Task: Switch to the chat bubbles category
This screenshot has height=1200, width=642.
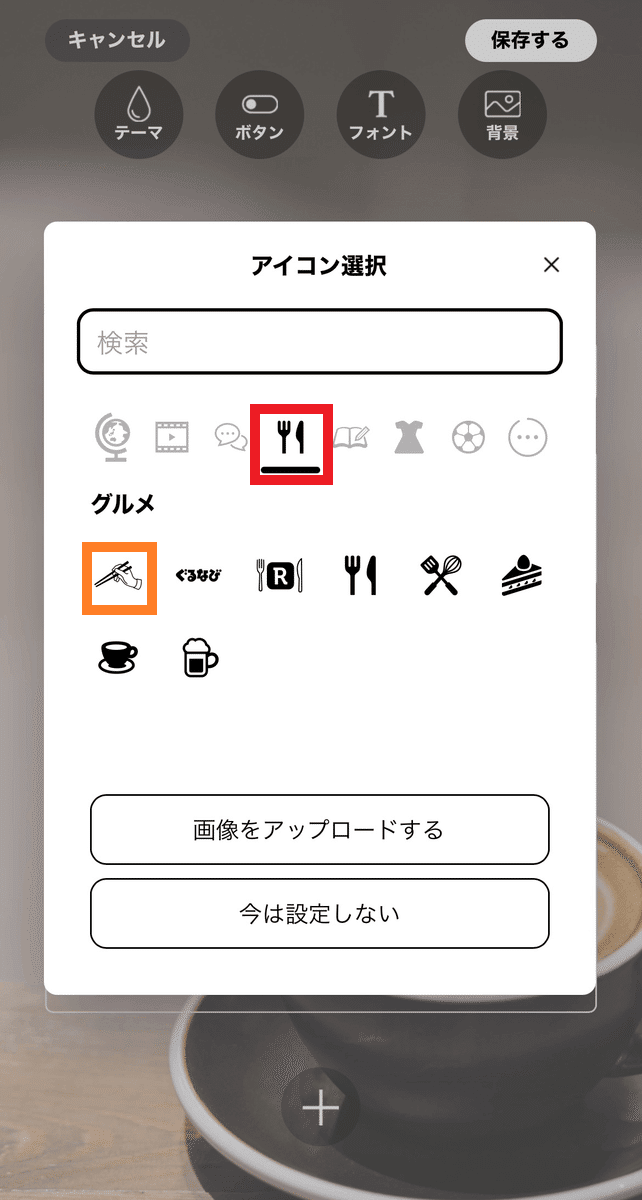Action: click(231, 437)
